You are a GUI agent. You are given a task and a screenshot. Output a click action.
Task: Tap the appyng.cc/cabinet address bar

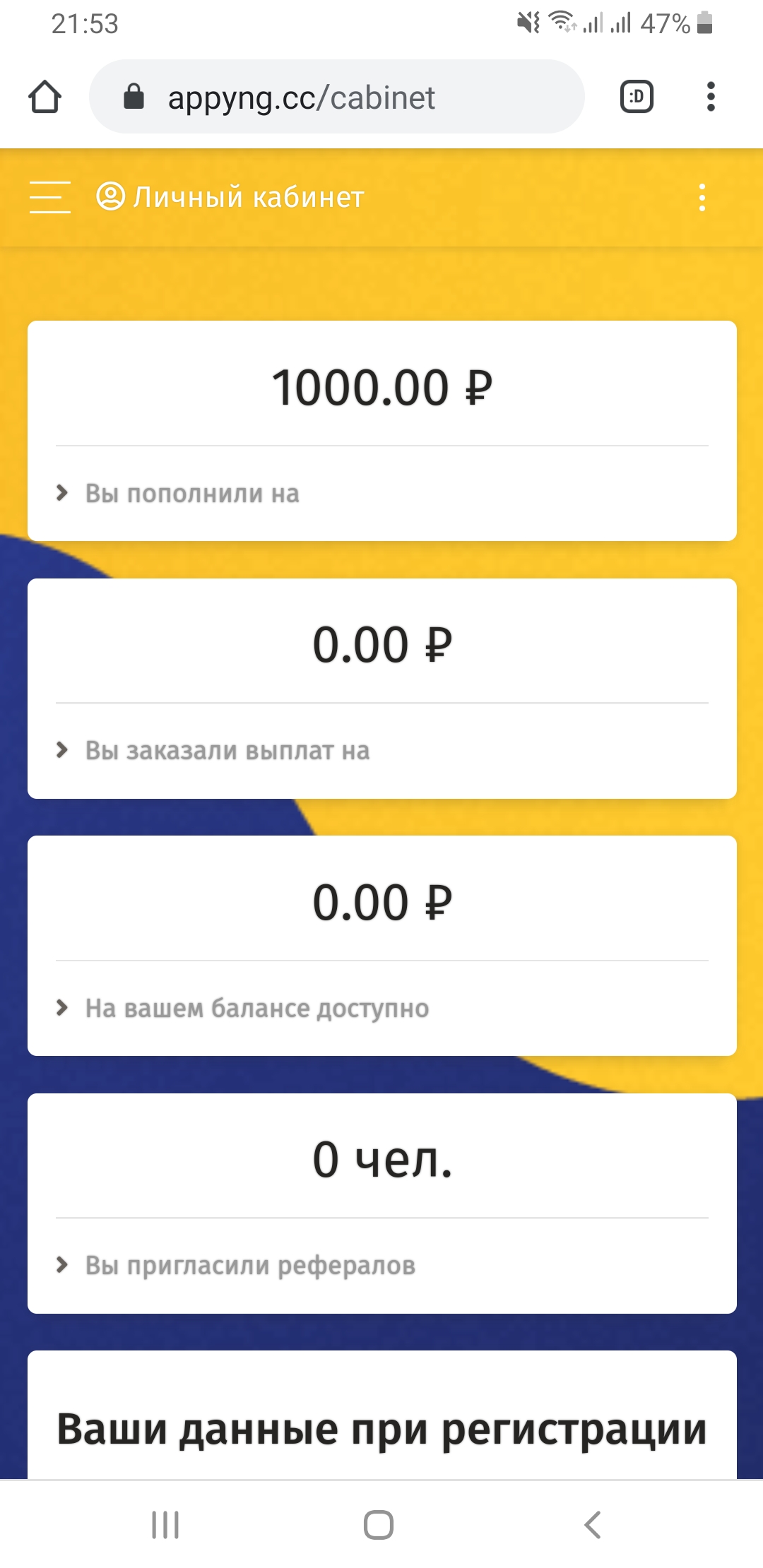pyautogui.click(x=336, y=97)
